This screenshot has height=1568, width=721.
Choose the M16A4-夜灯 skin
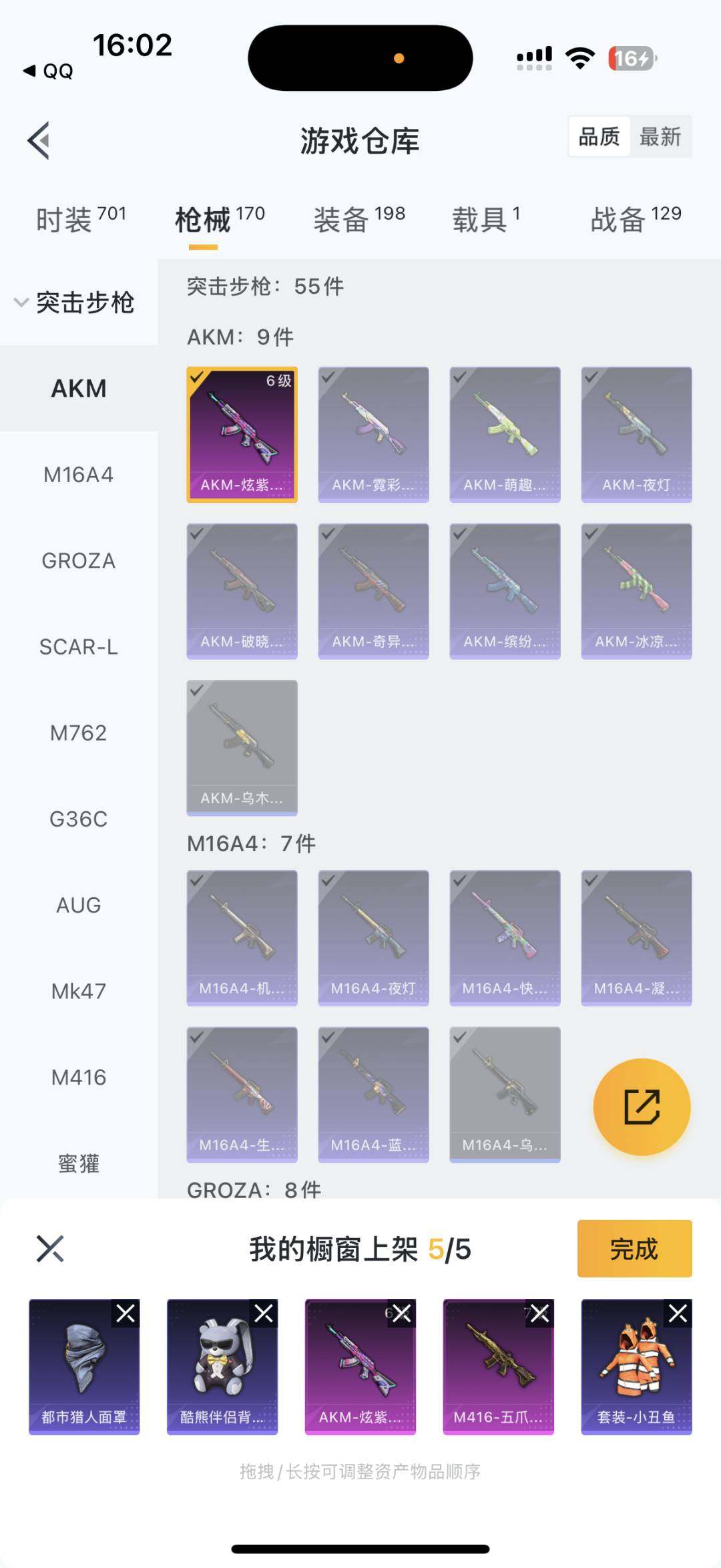373,938
